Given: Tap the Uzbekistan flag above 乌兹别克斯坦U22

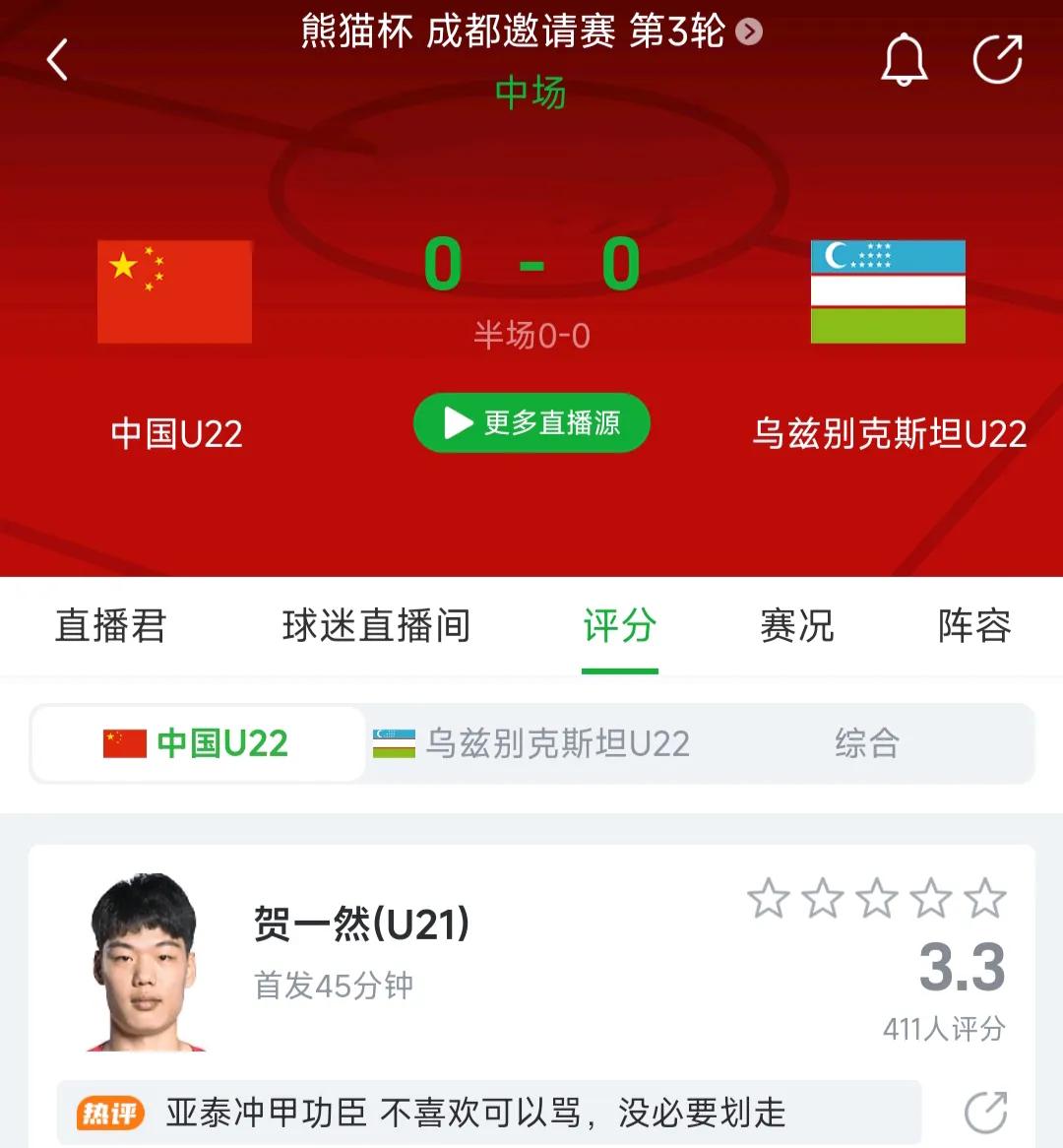Looking at the screenshot, I should [887, 290].
